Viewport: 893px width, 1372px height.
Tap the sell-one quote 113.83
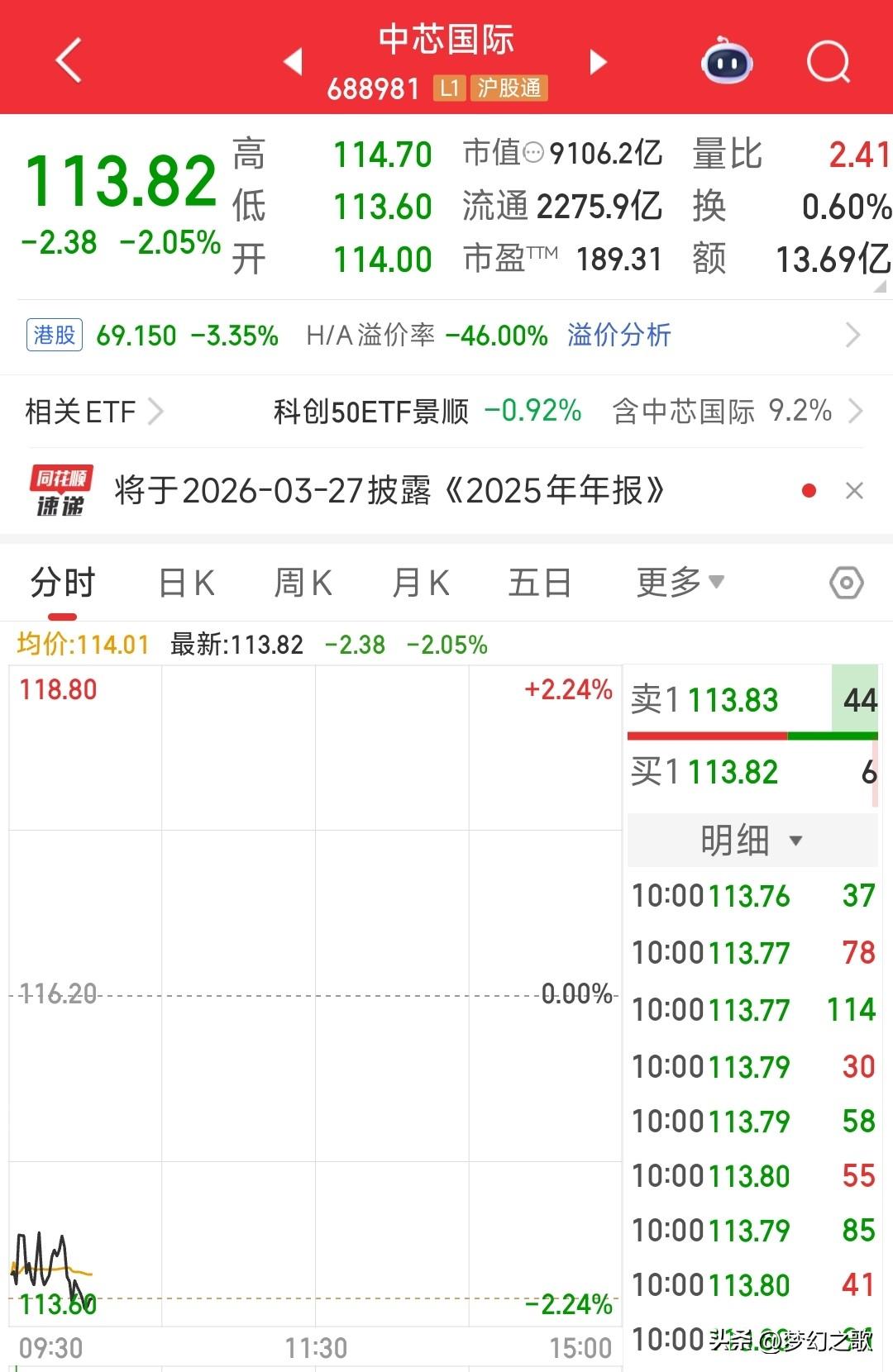point(732,701)
